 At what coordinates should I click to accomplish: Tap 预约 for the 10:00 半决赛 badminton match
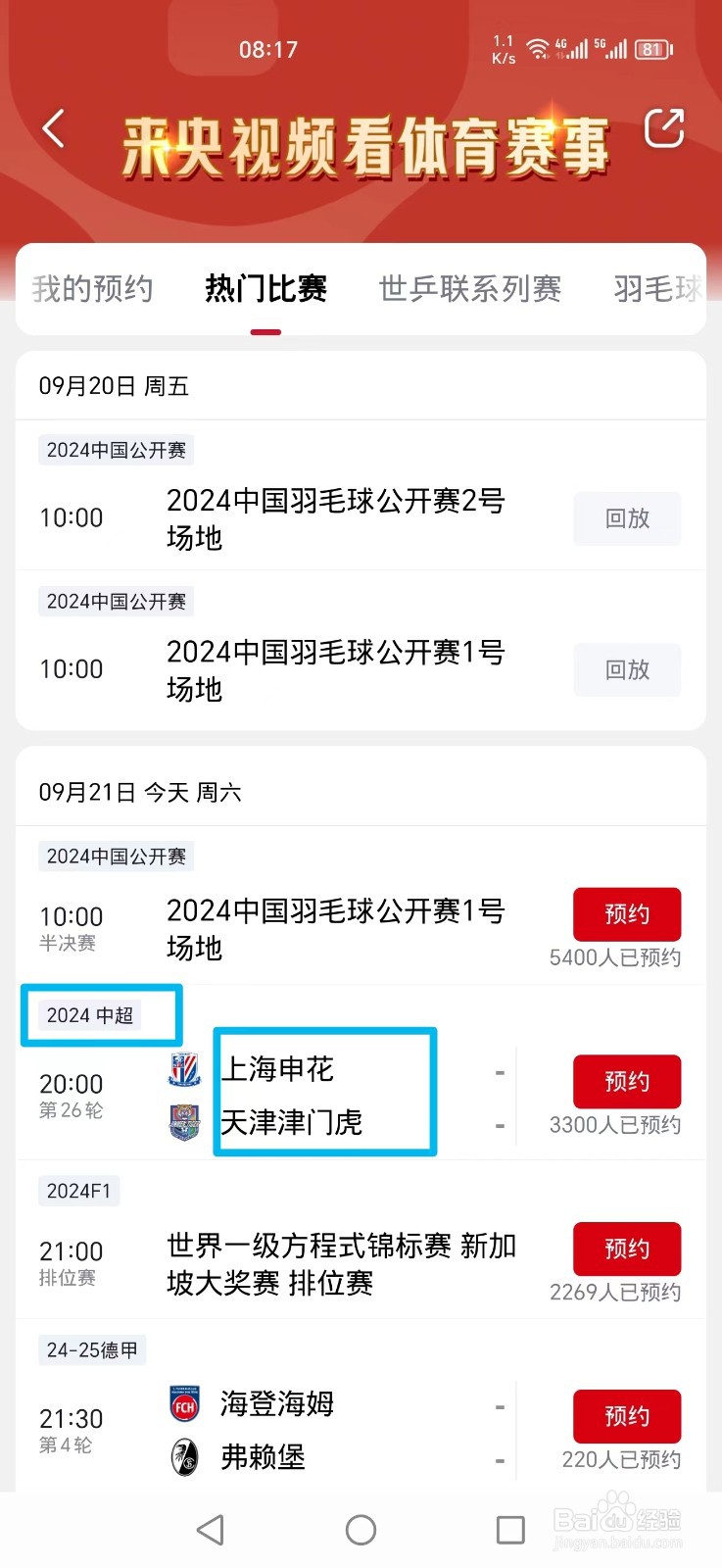[x=627, y=914]
